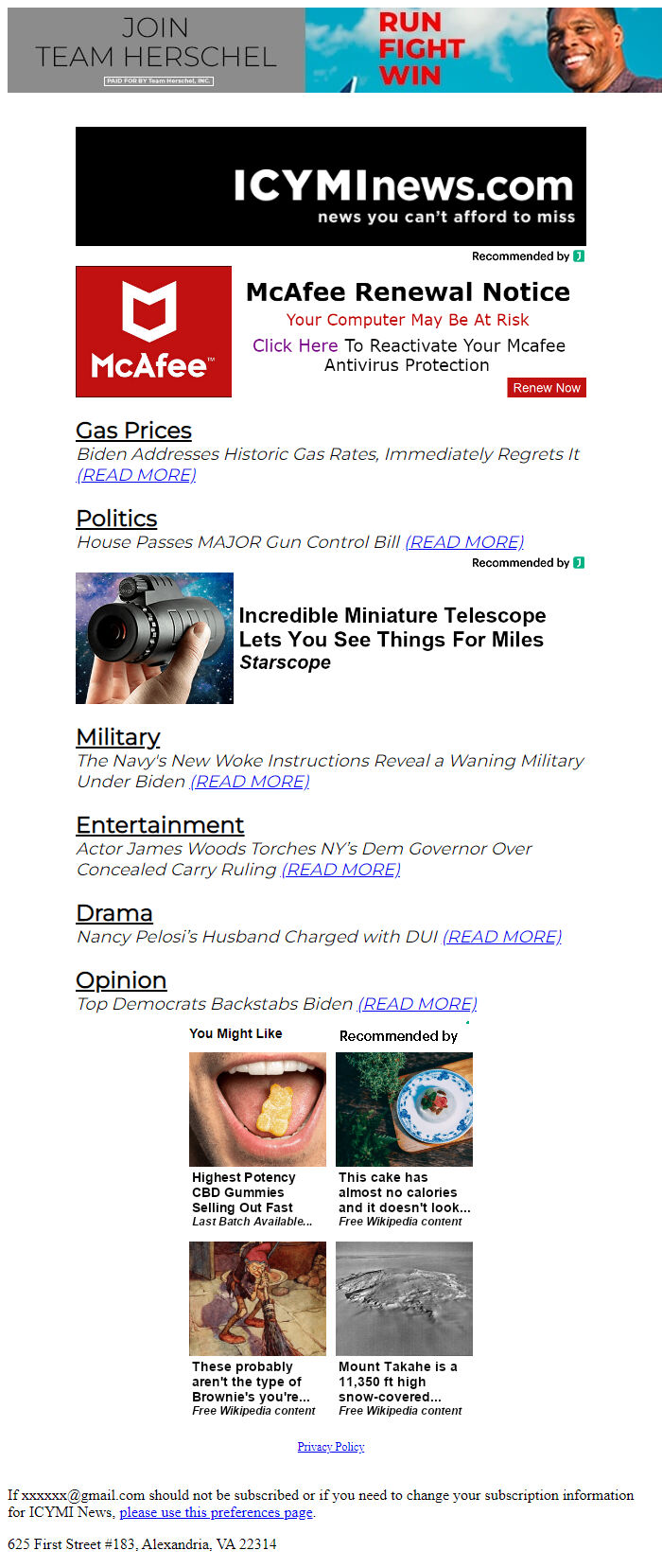Follow the Click Here McAfee link
This screenshot has height=1568, width=662.
click(294, 346)
